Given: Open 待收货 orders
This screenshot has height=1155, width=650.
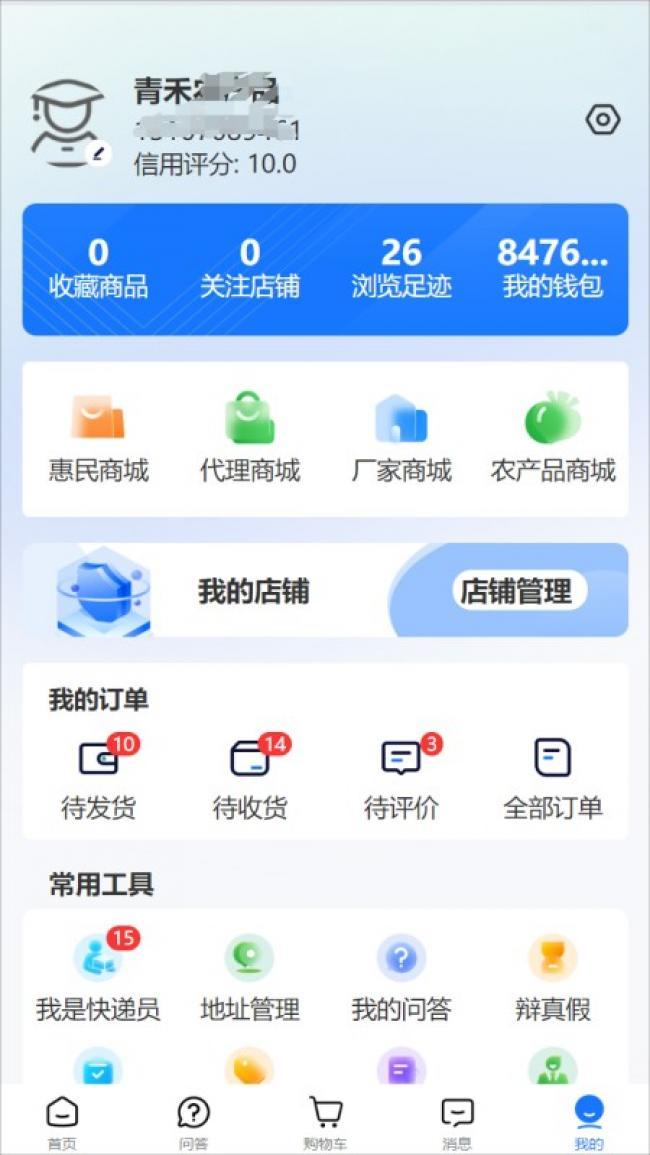Looking at the screenshot, I should click(x=250, y=777).
